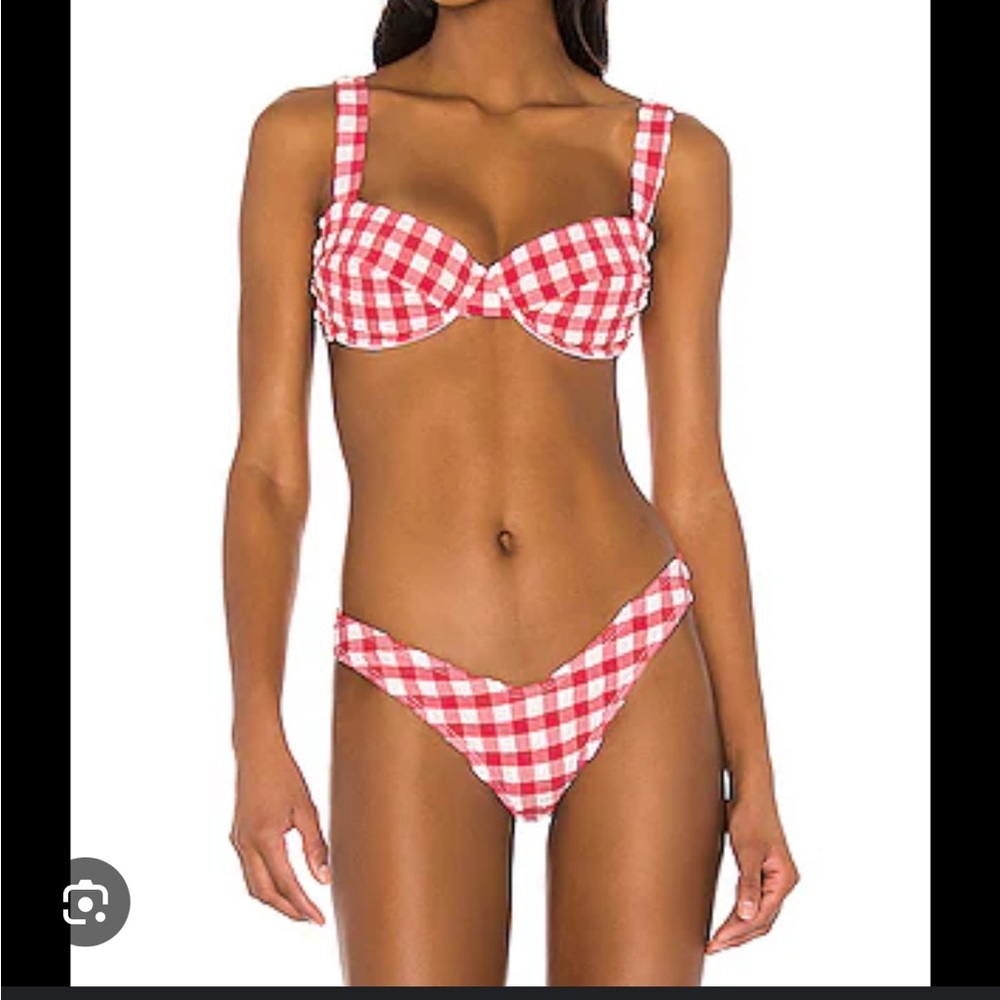Search this image with the Lens icon
The image size is (1000, 1000).
pyautogui.click(x=87, y=903)
